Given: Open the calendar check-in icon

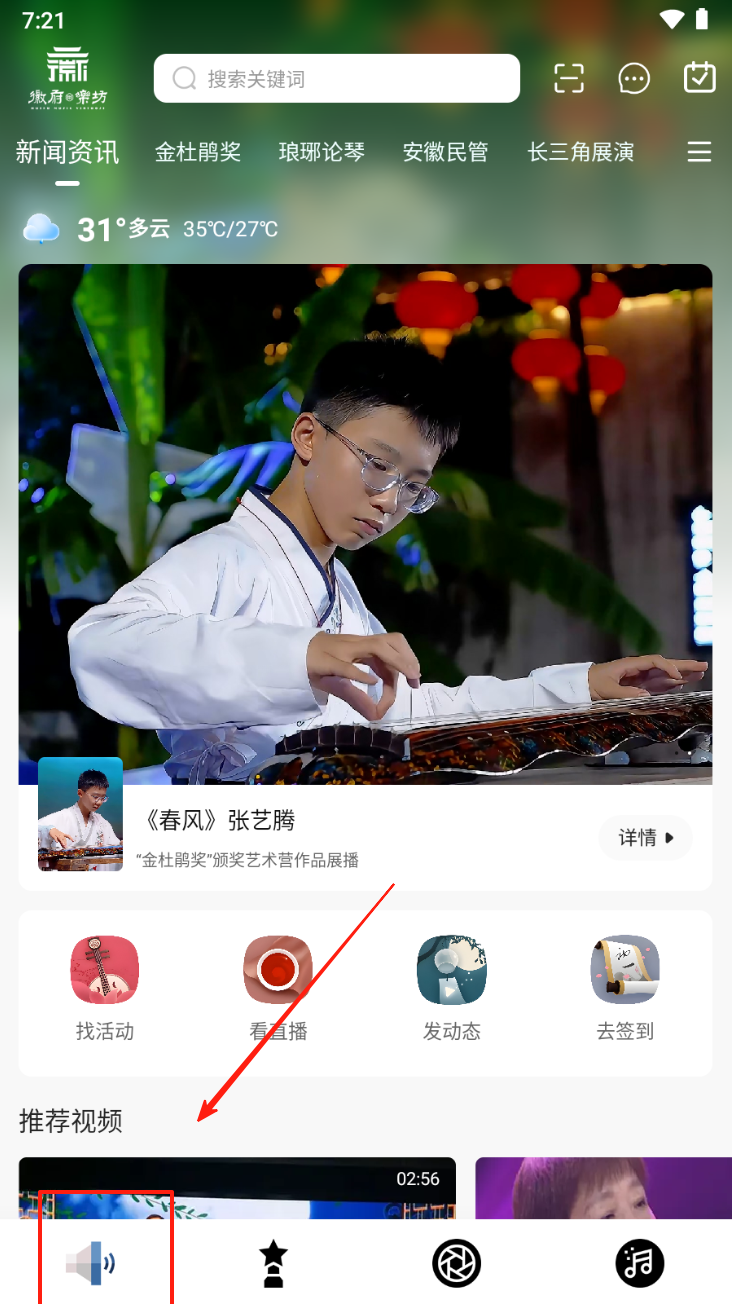Looking at the screenshot, I should point(699,78).
